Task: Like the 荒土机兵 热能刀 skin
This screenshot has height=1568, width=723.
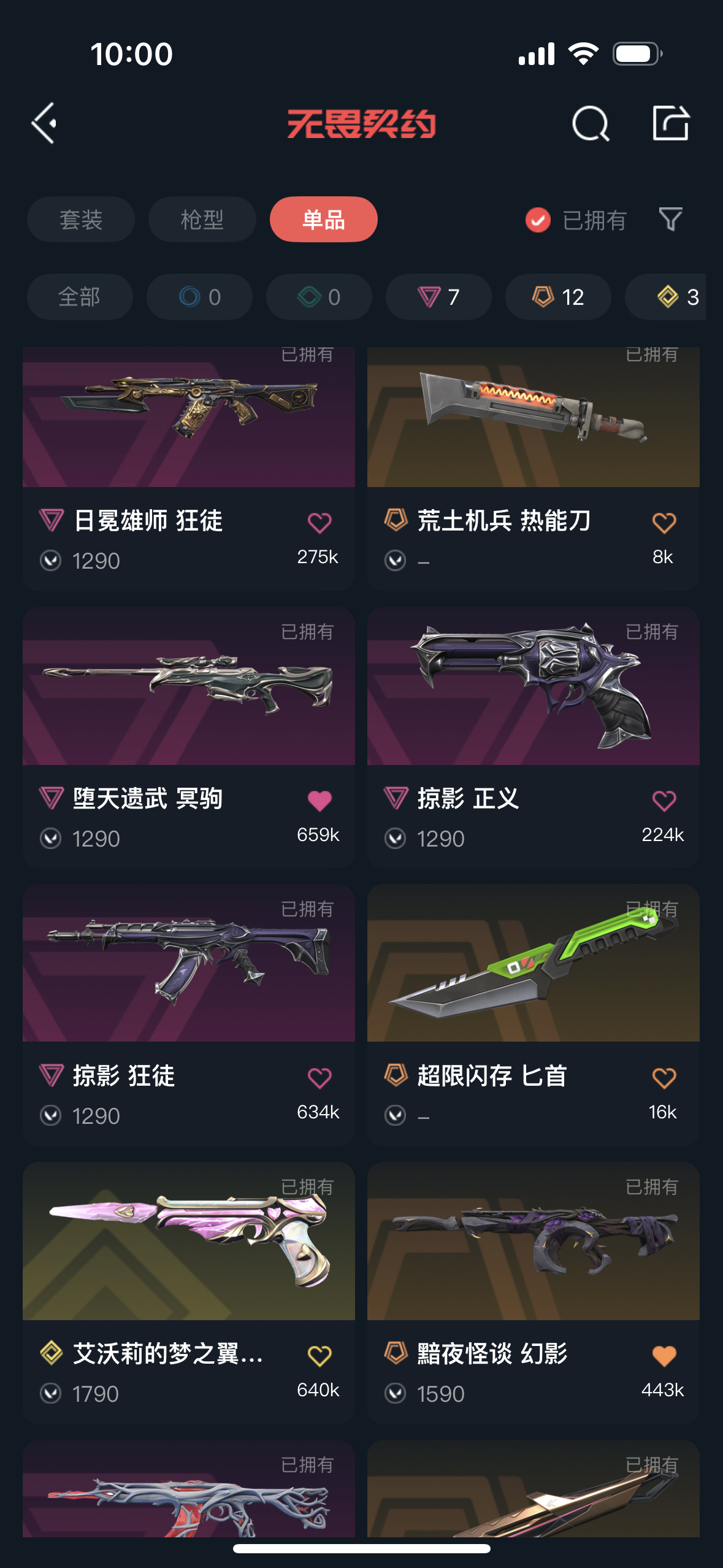Action: [x=664, y=523]
